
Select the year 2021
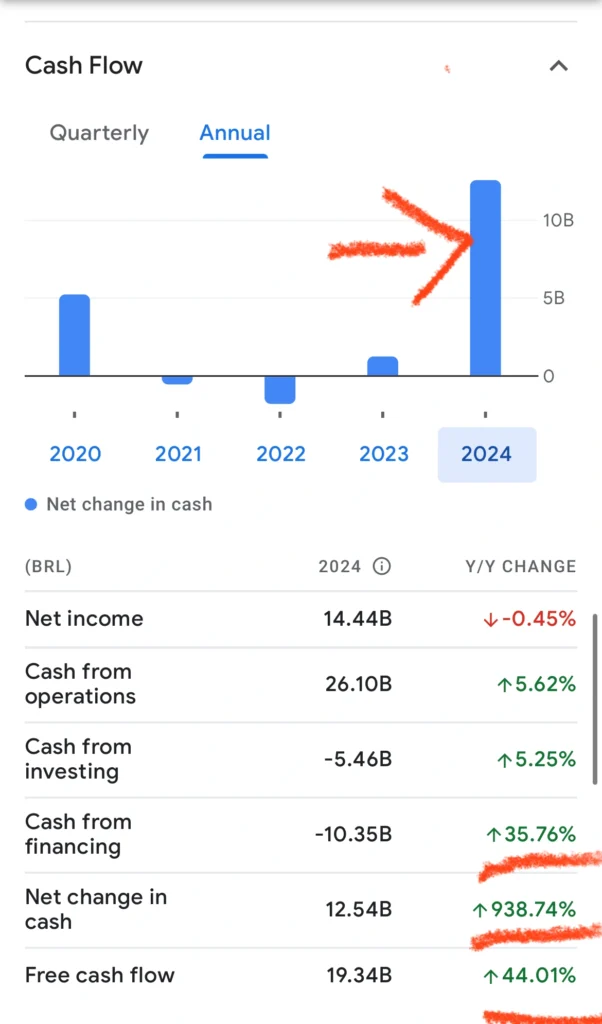pyautogui.click(x=178, y=454)
